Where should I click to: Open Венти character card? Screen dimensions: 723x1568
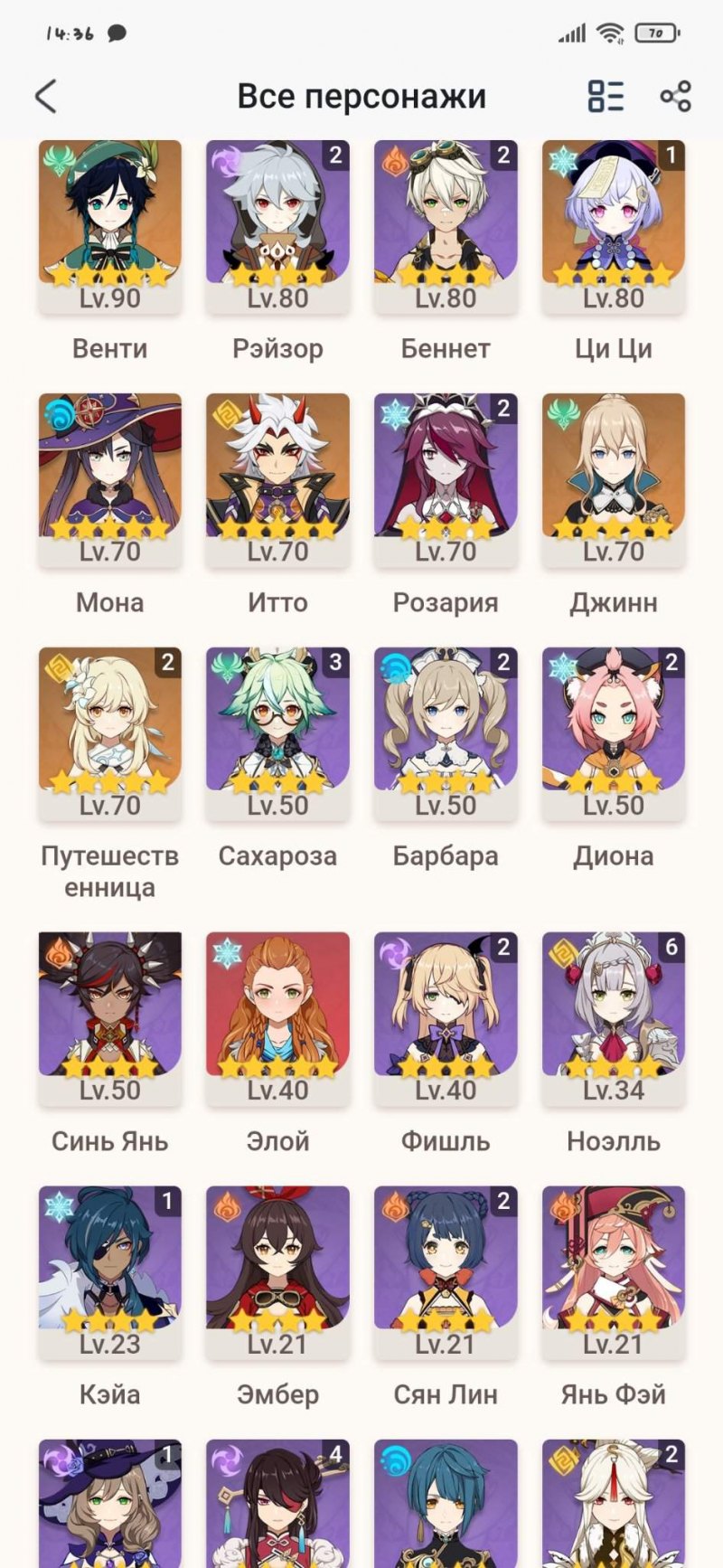(x=110, y=226)
